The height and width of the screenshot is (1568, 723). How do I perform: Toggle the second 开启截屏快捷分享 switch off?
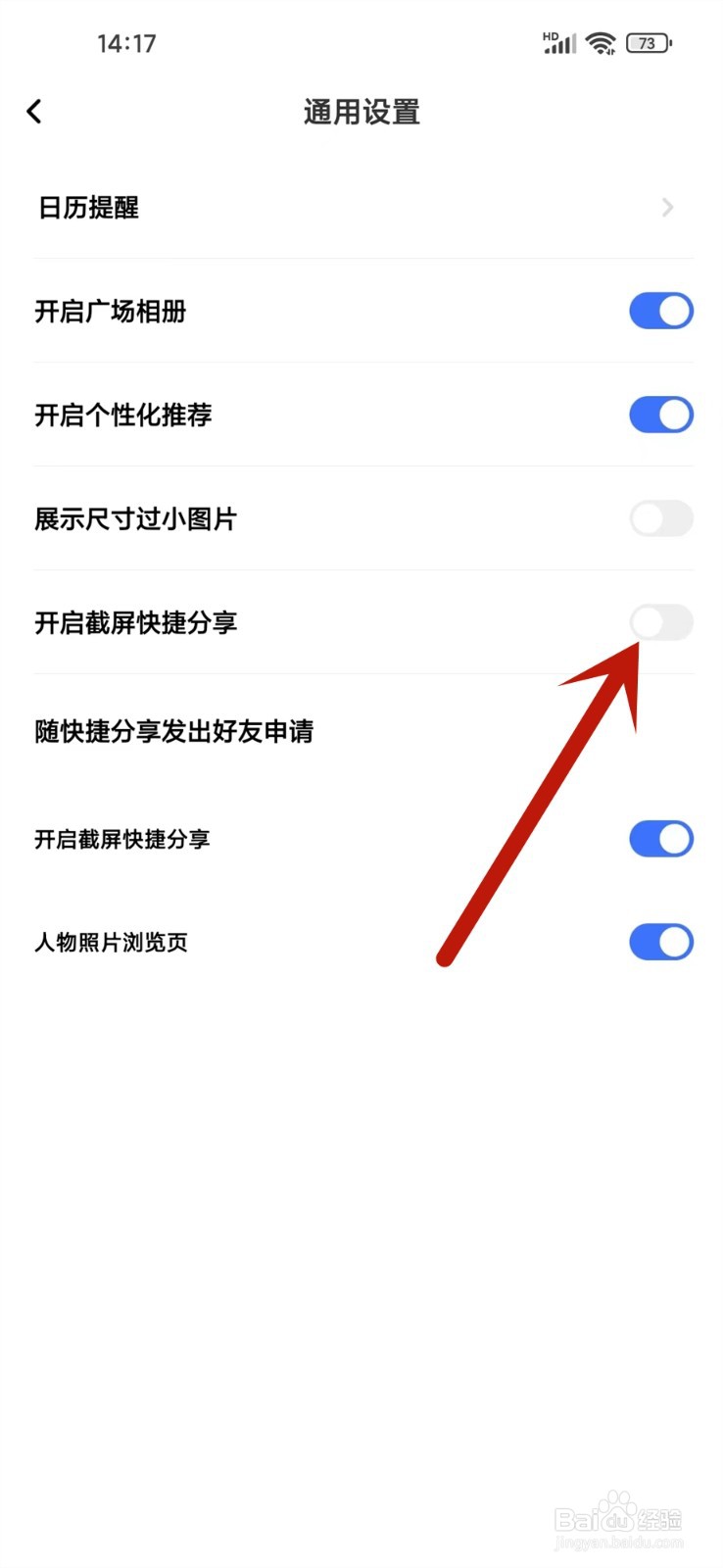[661, 839]
